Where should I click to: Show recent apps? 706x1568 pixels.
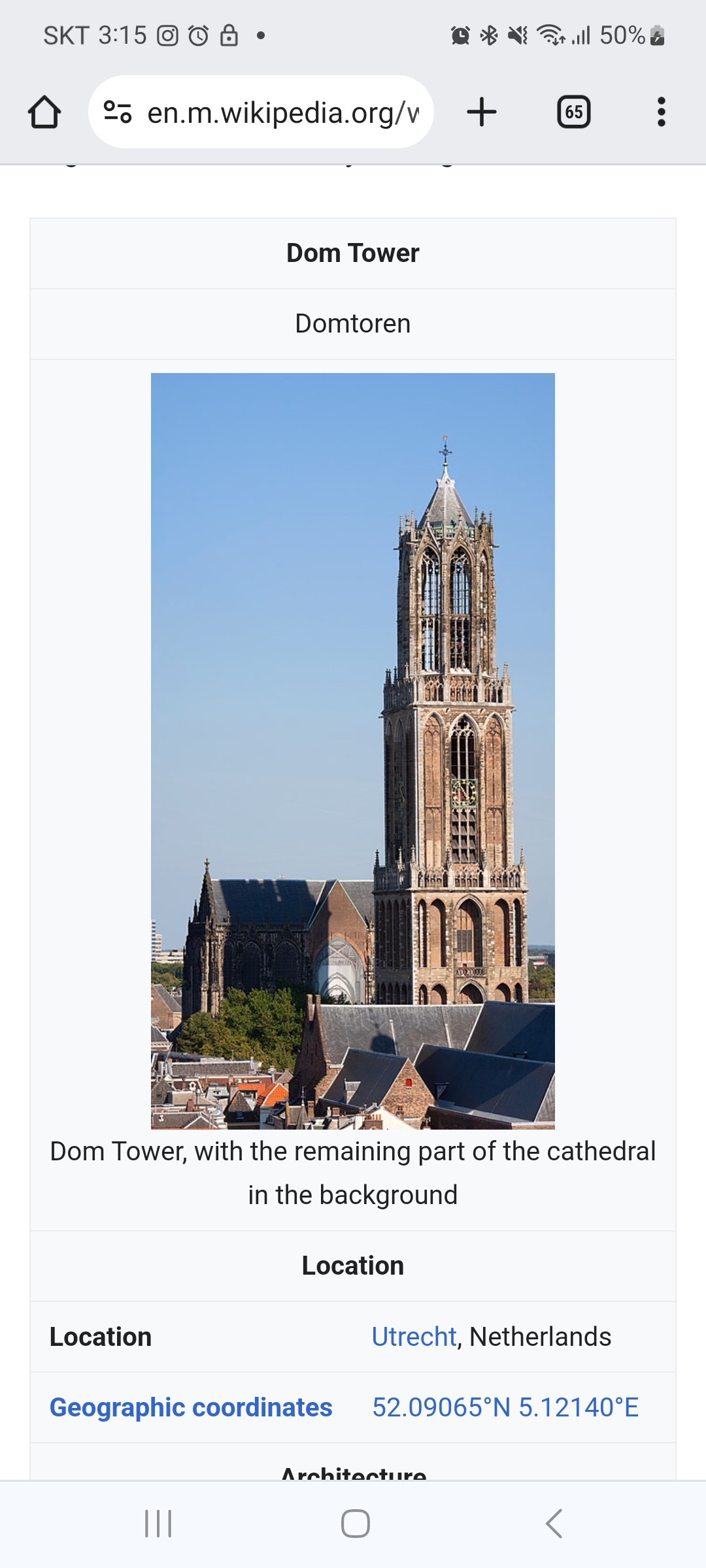[x=158, y=1524]
